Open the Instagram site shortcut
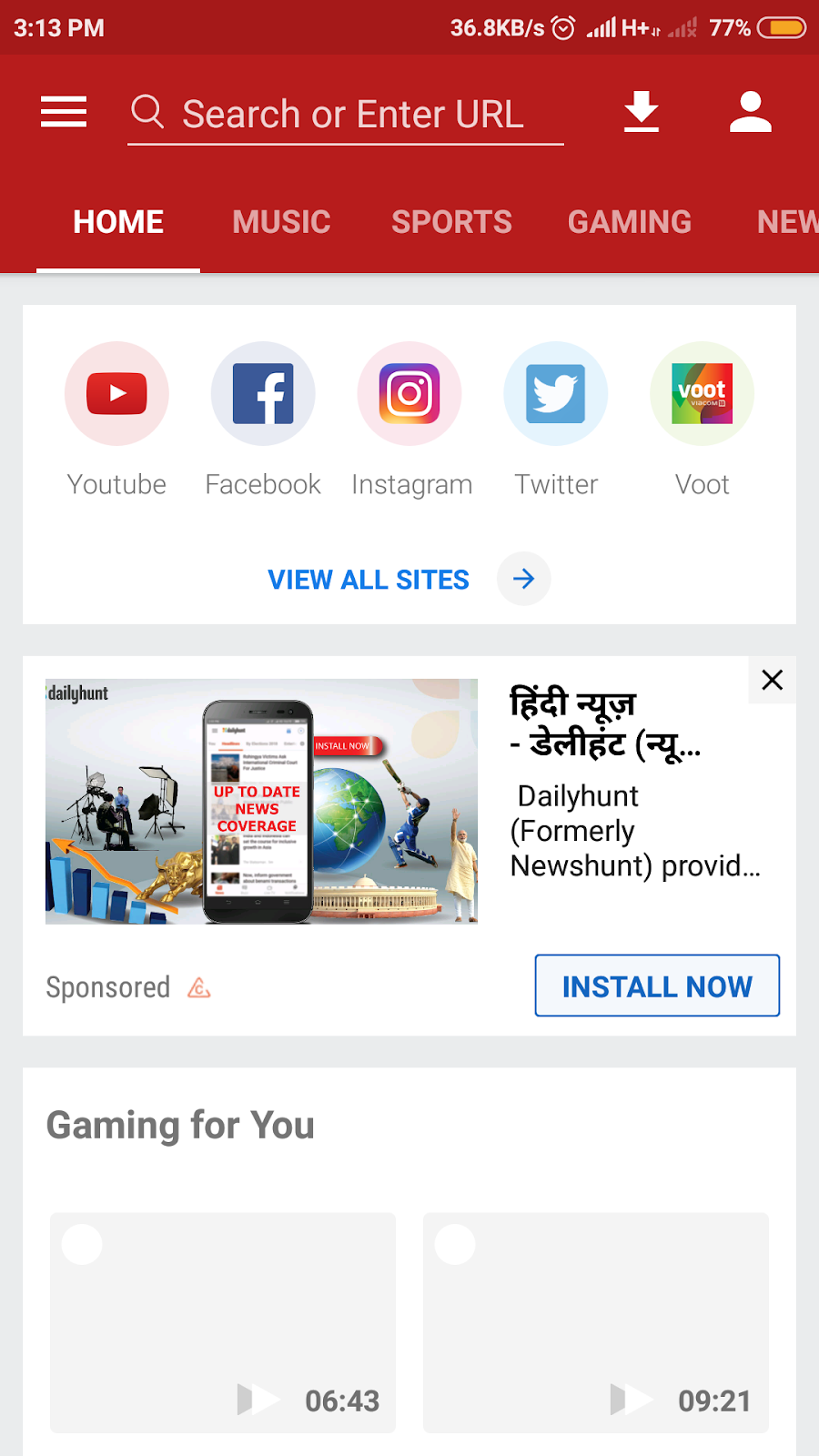The image size is (819, 1456). click(411, 420)
